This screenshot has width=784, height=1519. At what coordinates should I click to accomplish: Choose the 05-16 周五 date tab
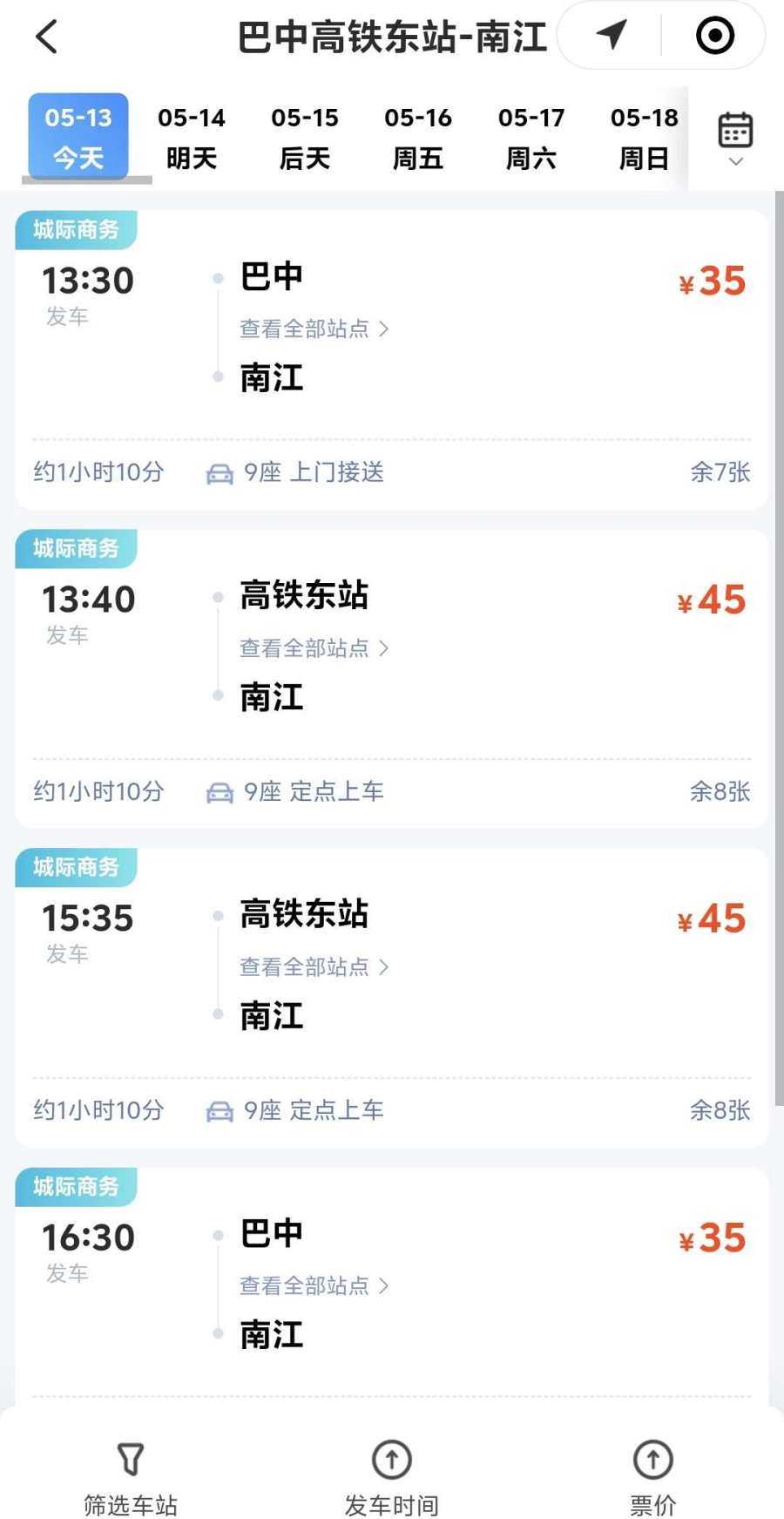pos(418,138)
